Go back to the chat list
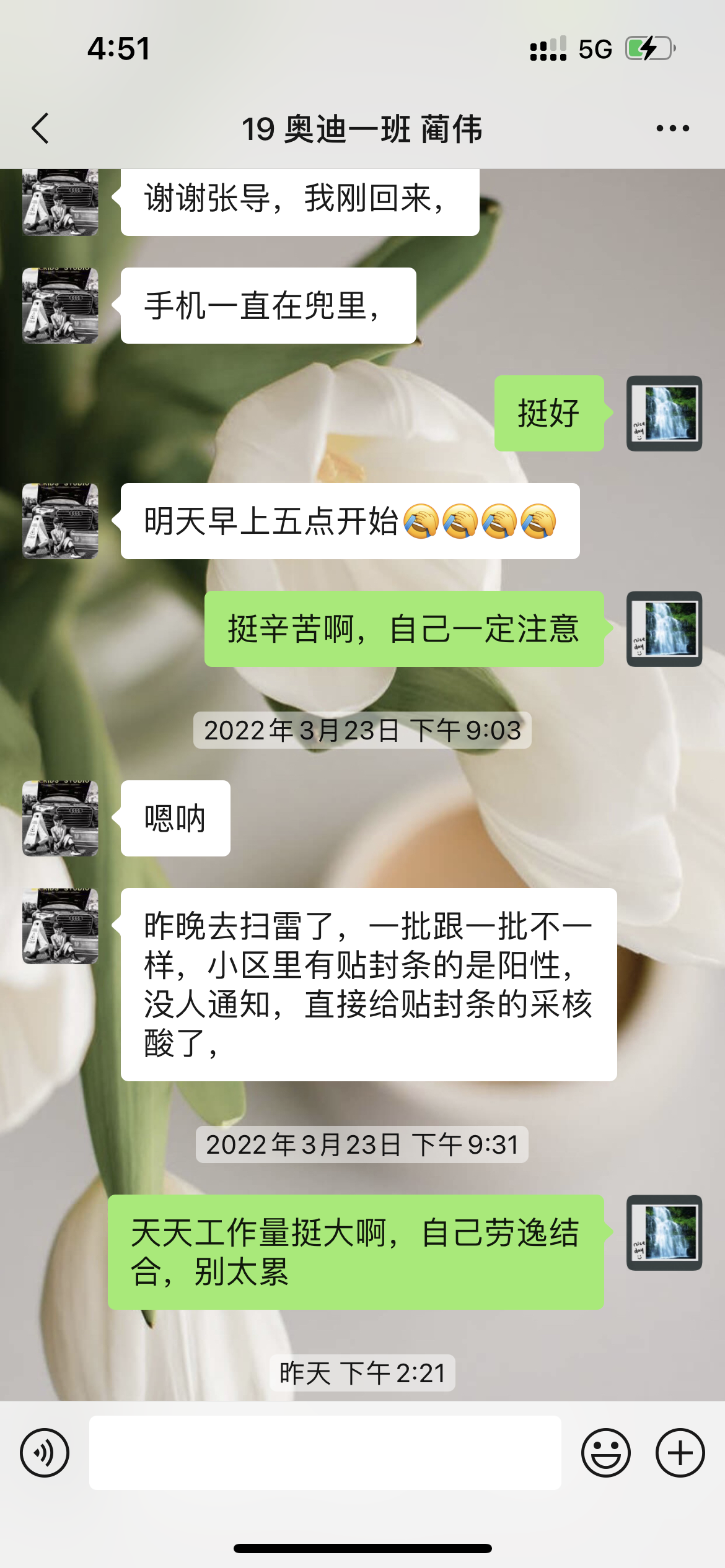This screenshot has height=1568, width=725. (x=41, y=129)
